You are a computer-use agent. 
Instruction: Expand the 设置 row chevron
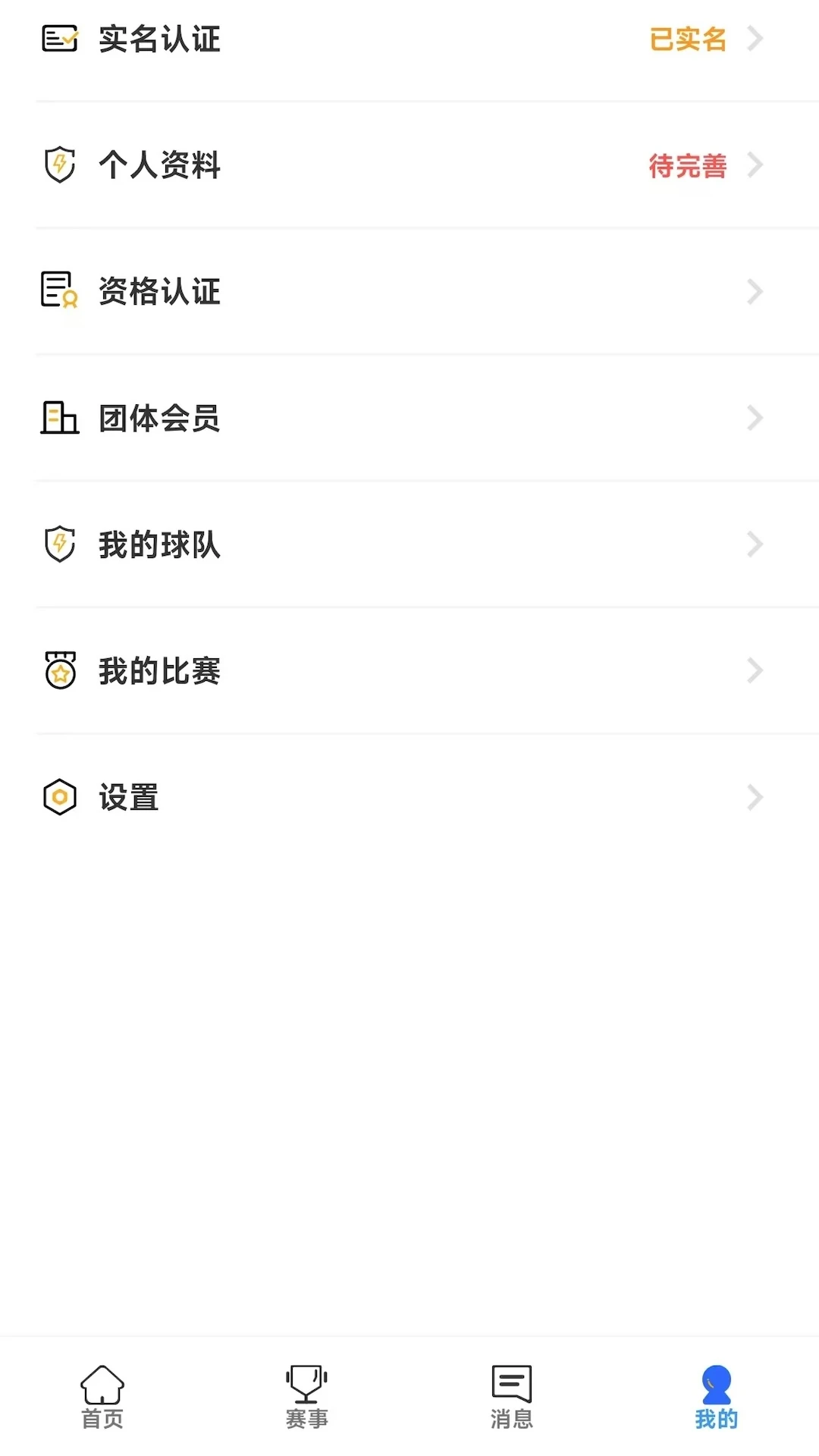pos(755,797)
